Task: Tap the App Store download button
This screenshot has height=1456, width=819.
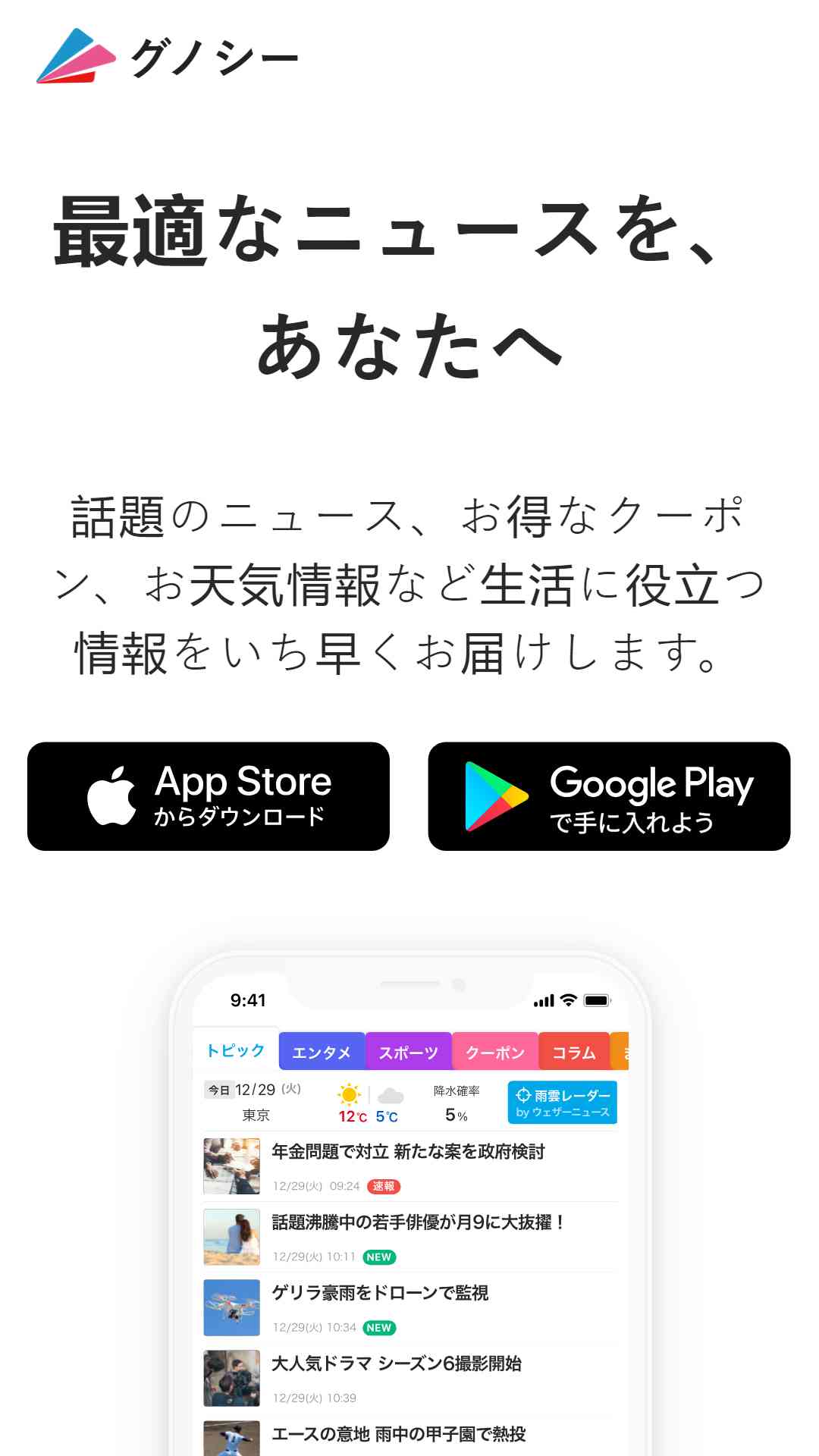Action: (209, 796)
